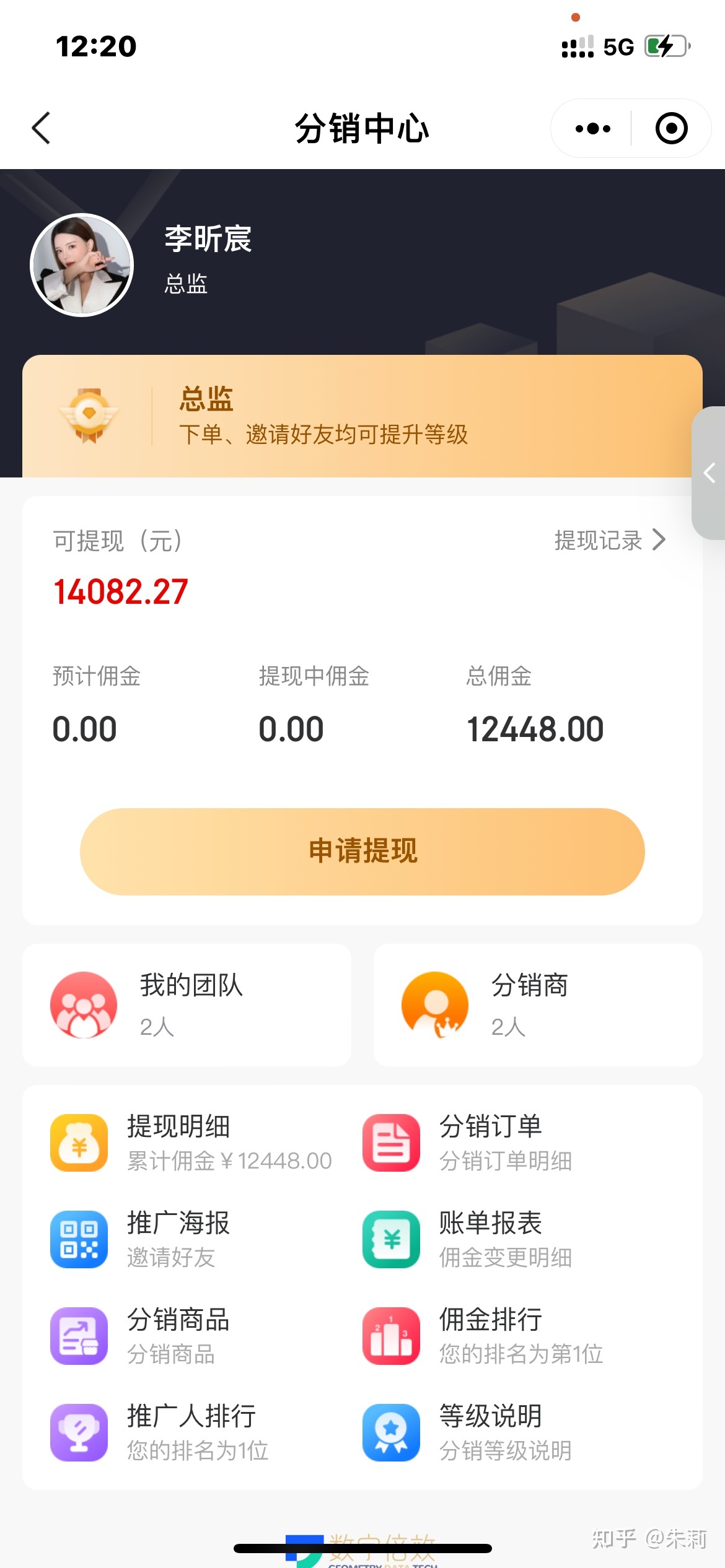
Task: Browse 分销商品 products
Action: tap(180, 1336)
